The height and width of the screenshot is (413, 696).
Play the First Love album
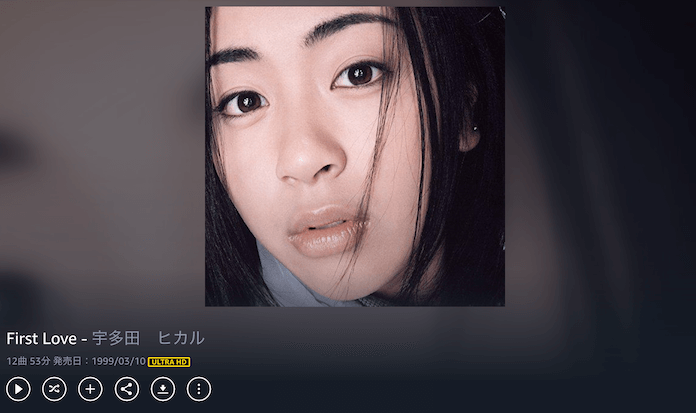click(x=18, y=389)
